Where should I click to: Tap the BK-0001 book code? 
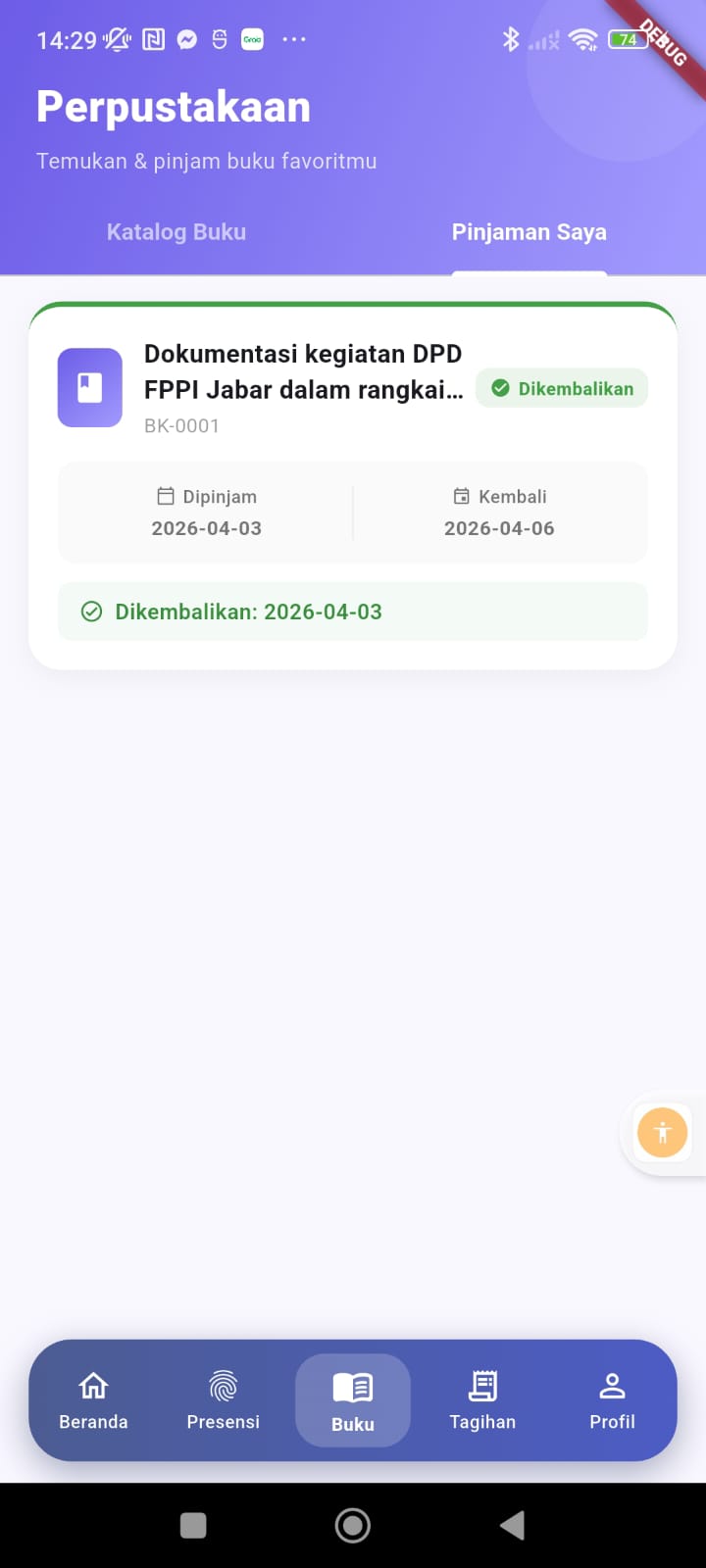pyautogui.click(x=181, y=425)
